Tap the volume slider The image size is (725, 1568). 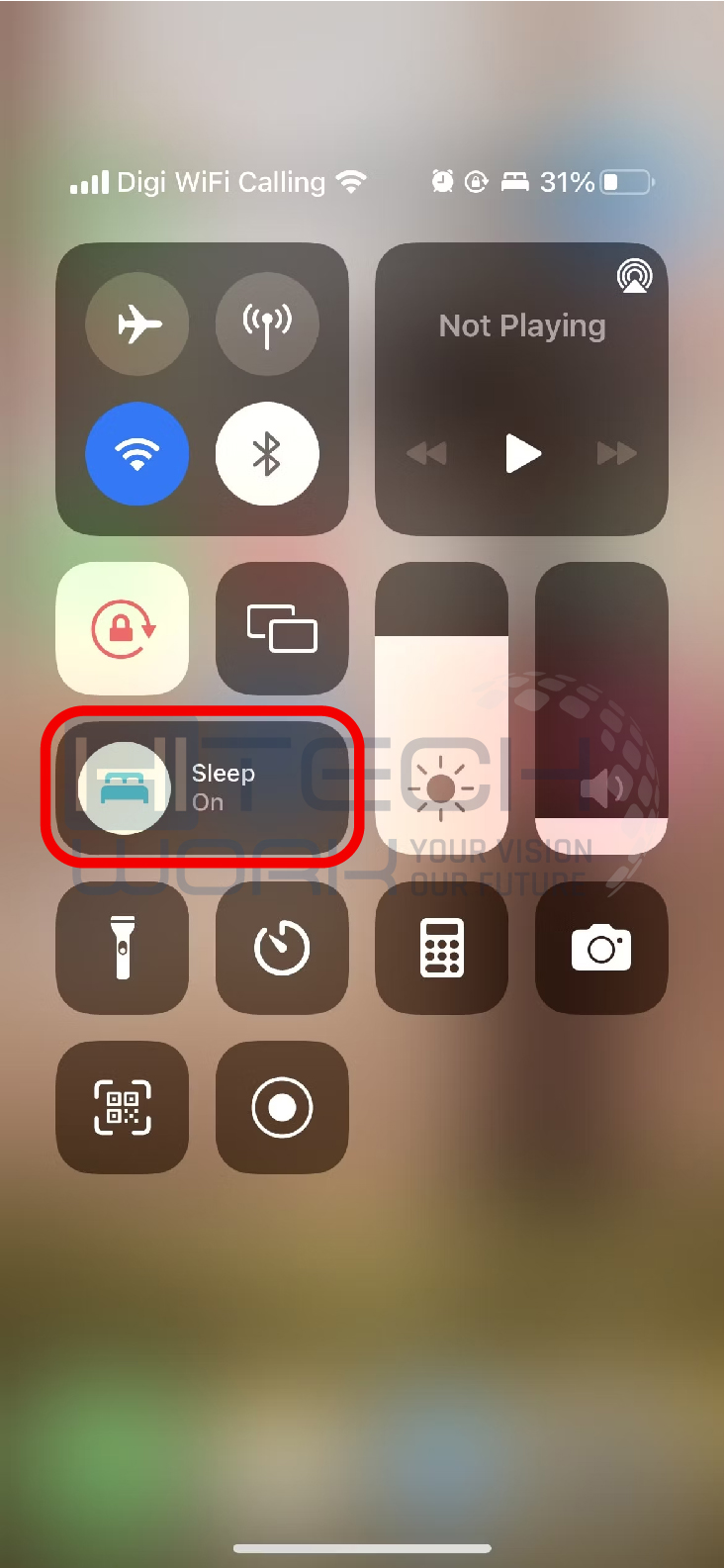(601, 708)
